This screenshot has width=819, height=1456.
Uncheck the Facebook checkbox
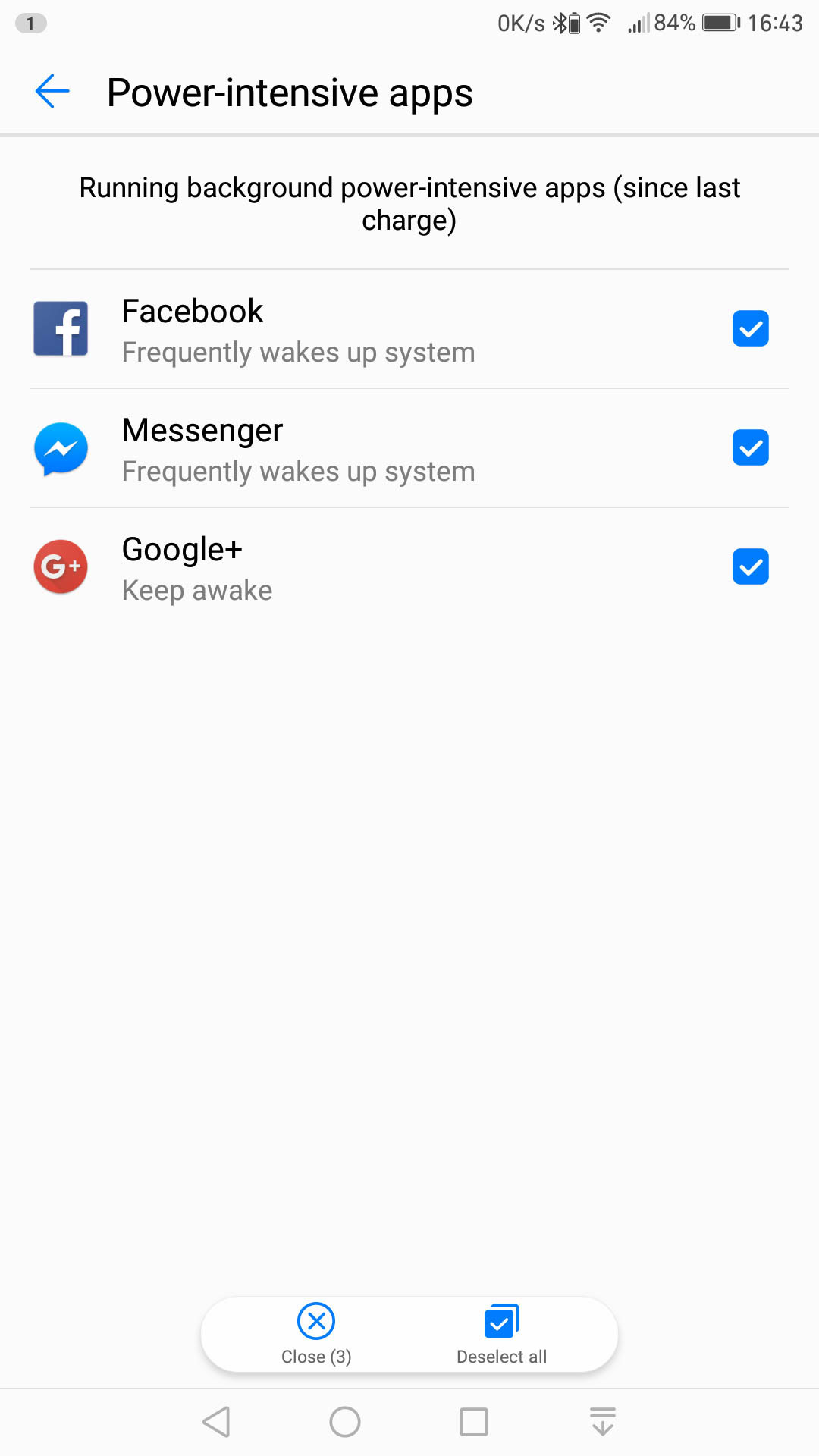[x=750, y=328]
